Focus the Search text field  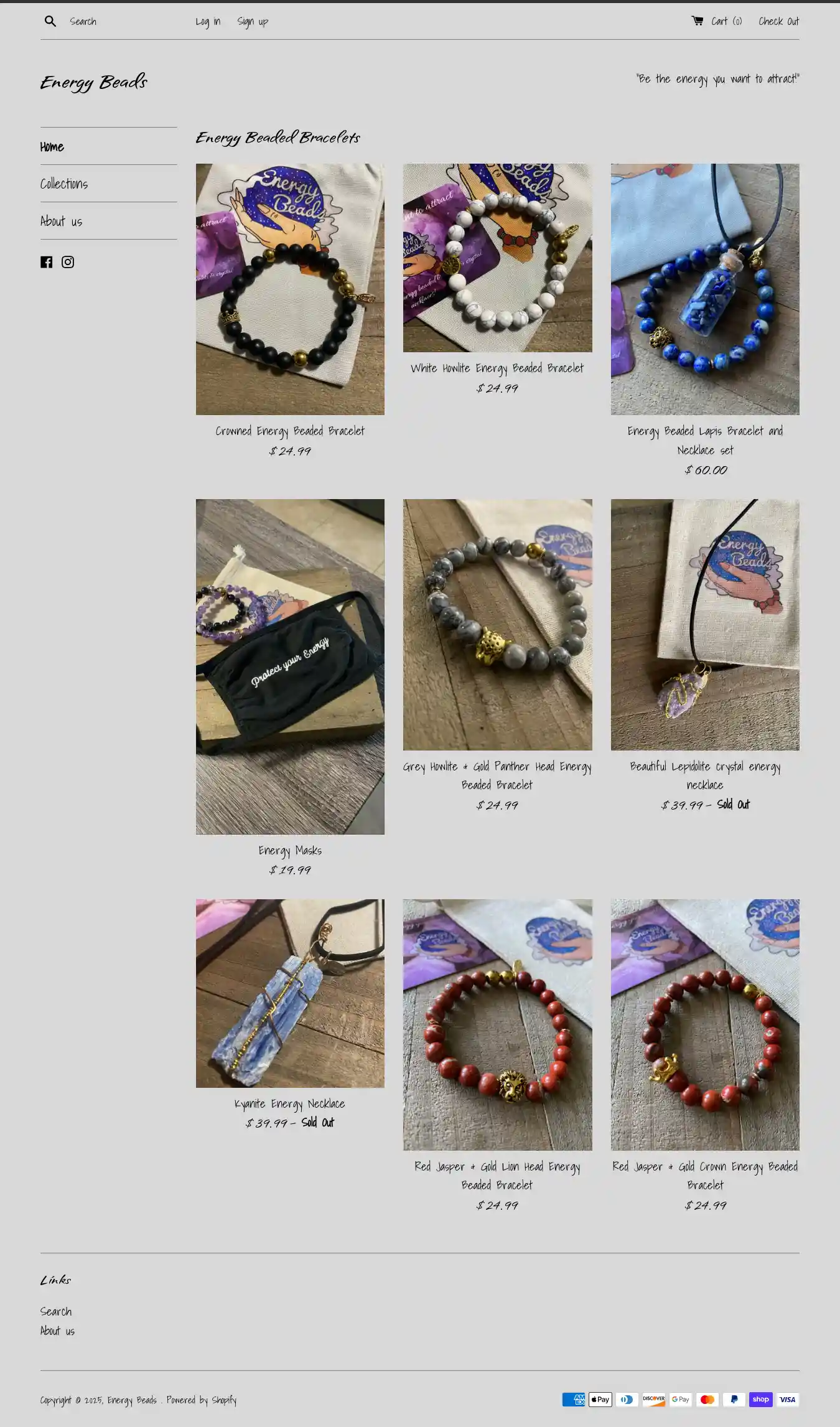[x=124, y=21]
